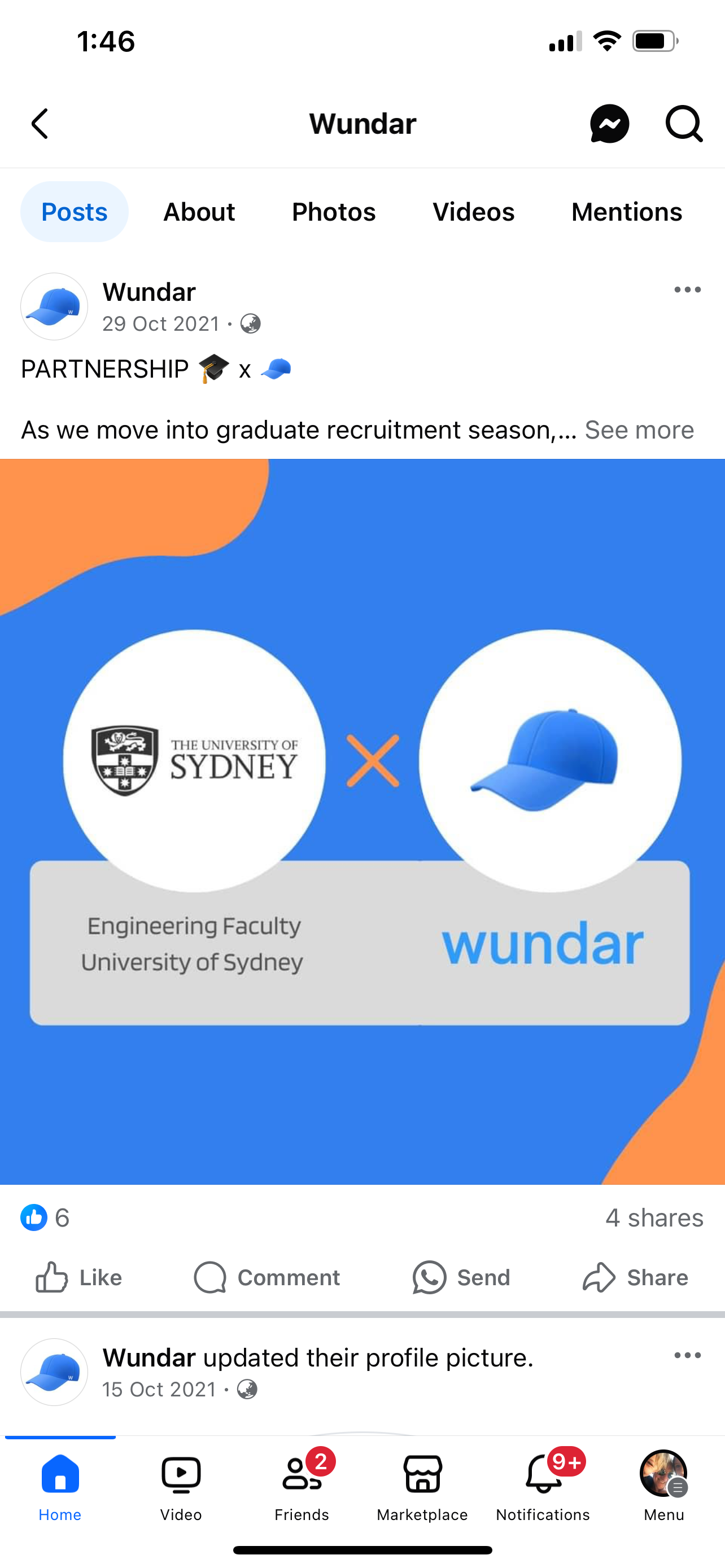Expand post text with See more
The image size is (725, 1568).
pyautogui.click(x=639, y=430)
